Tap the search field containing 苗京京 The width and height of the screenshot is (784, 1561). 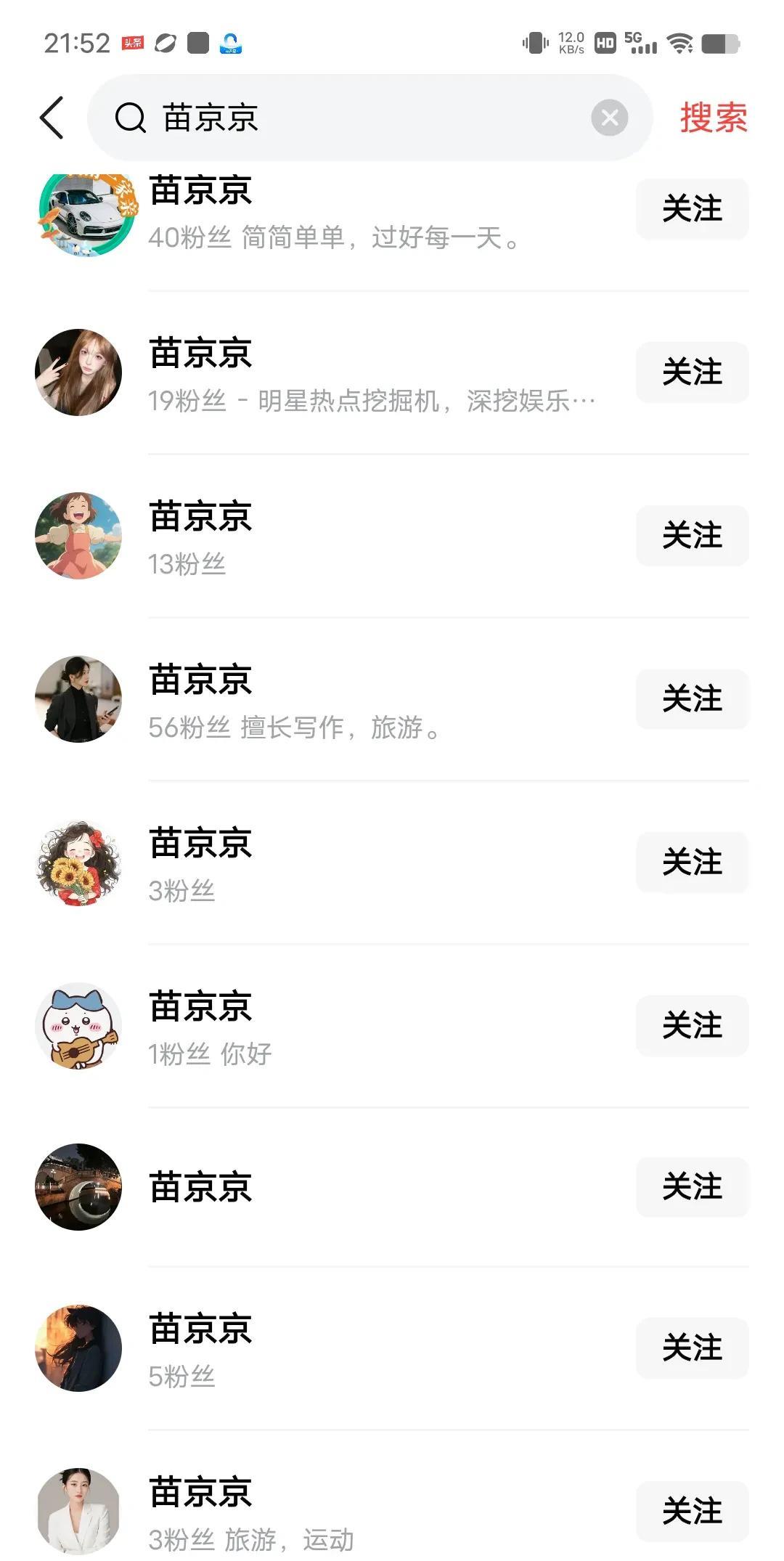click(x=348, y=118)
